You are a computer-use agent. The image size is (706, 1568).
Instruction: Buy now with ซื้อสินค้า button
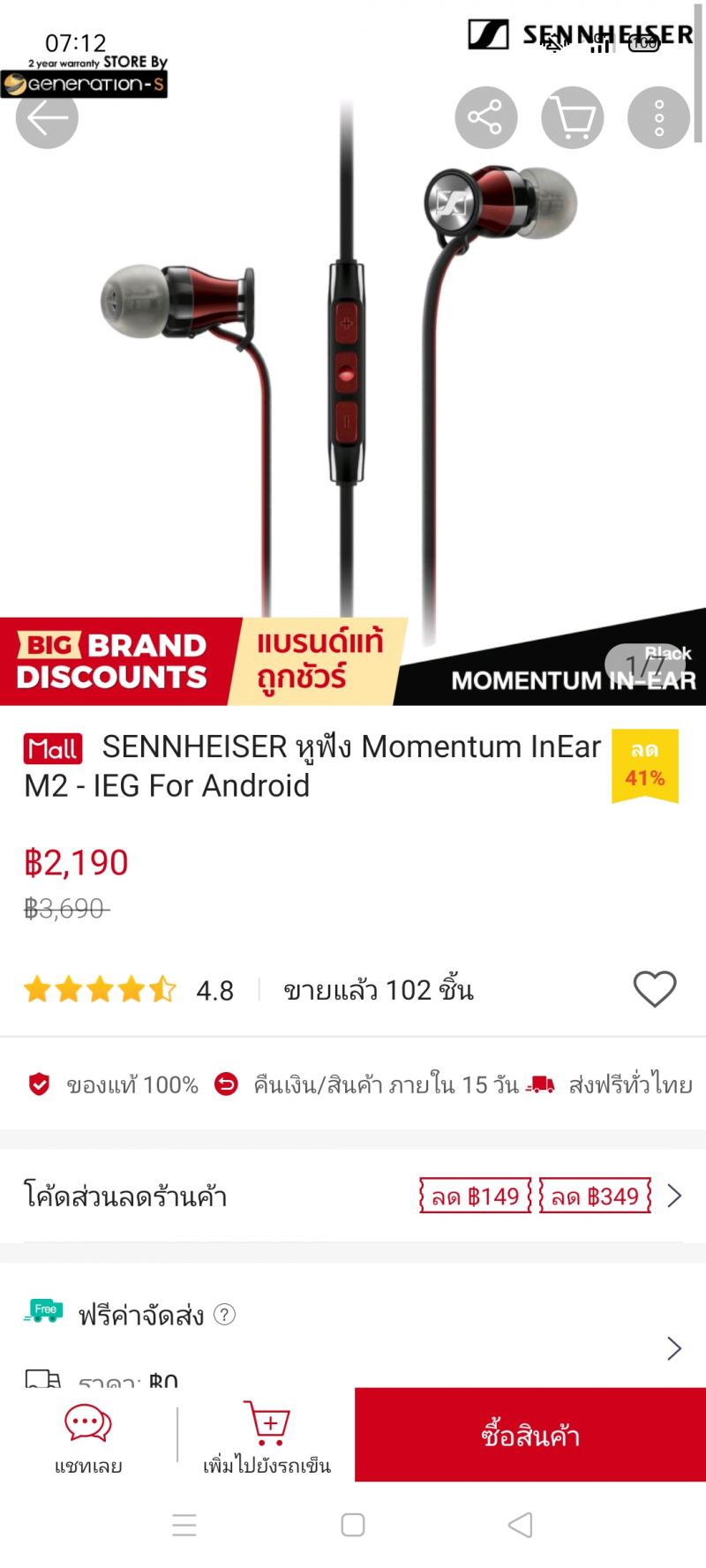click(529, 1435)
